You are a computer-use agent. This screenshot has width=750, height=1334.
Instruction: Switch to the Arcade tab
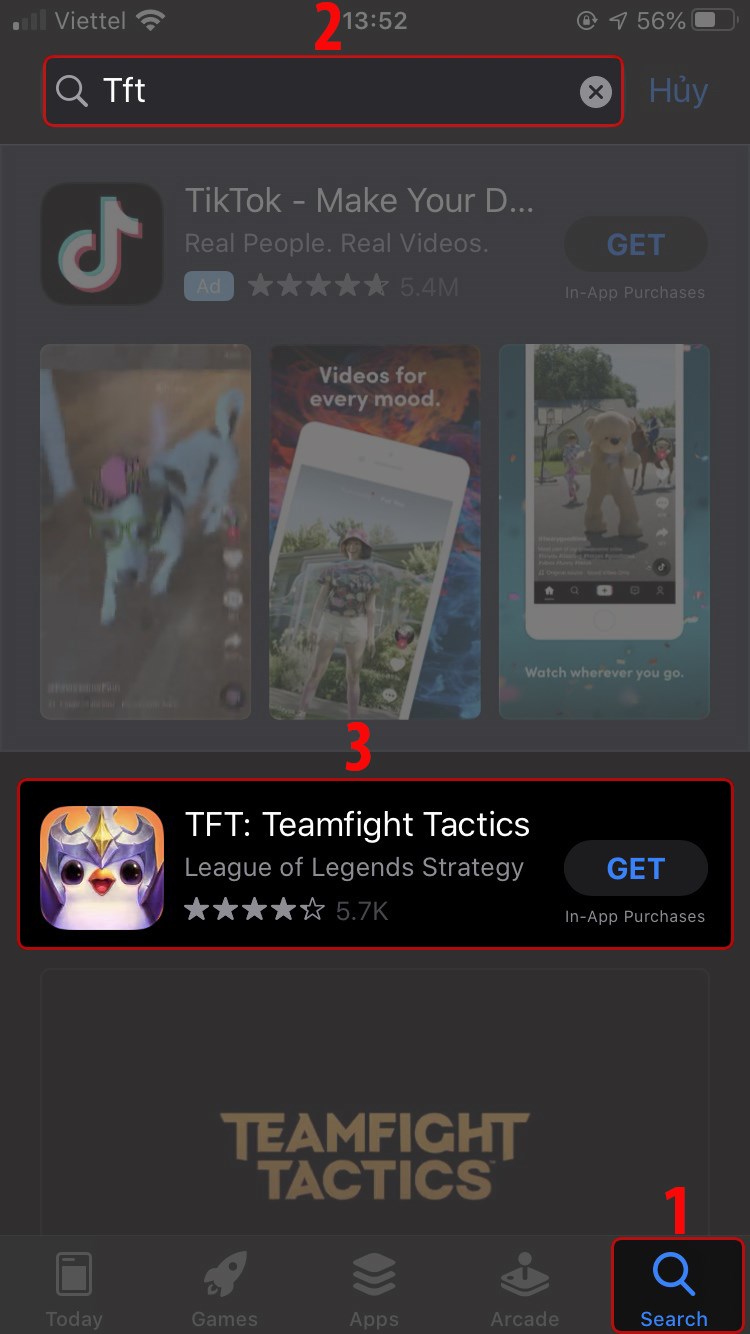(524, 1288)
